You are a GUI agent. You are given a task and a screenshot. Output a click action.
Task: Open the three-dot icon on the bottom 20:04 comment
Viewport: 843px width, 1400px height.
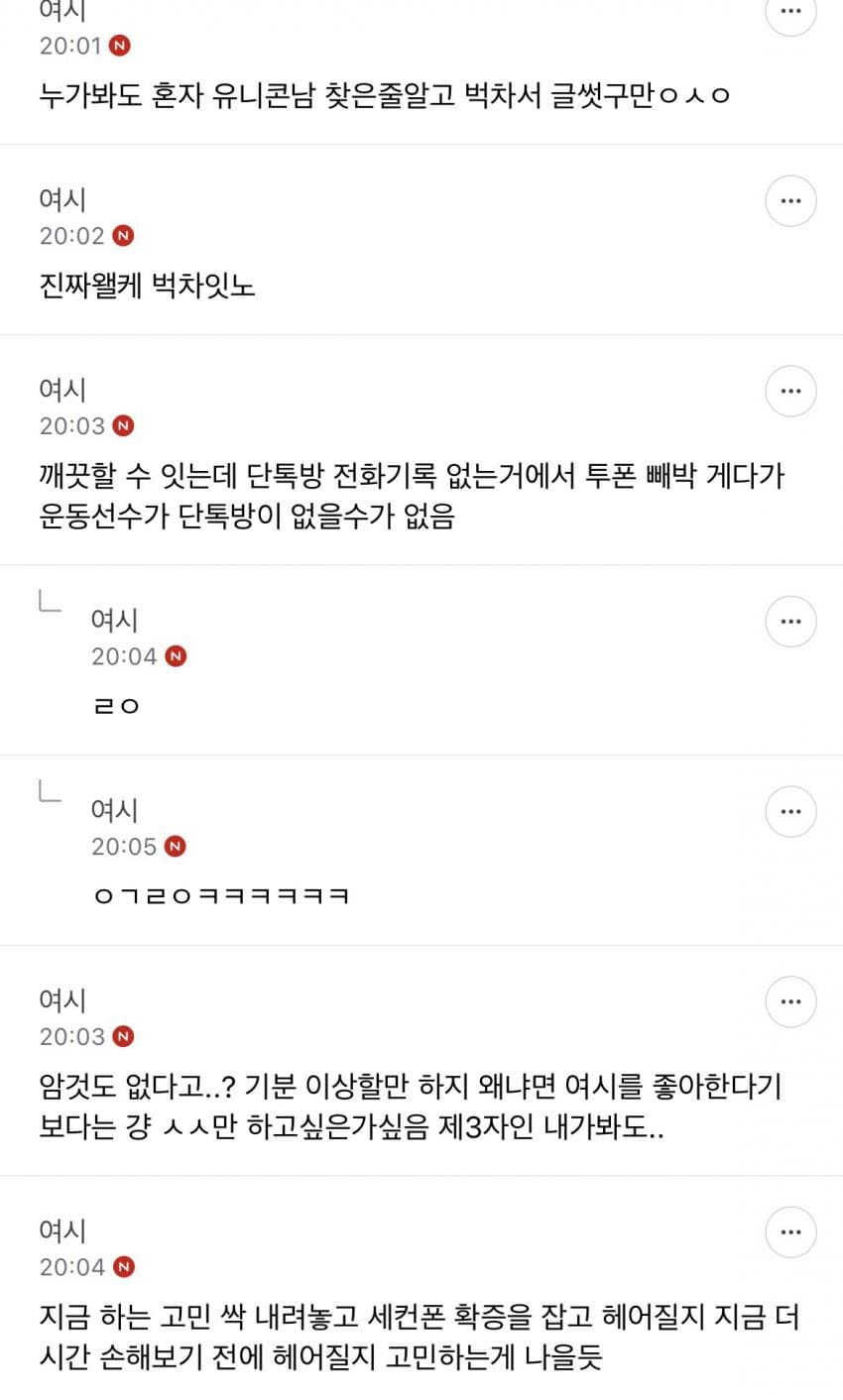pos(790,1232)
